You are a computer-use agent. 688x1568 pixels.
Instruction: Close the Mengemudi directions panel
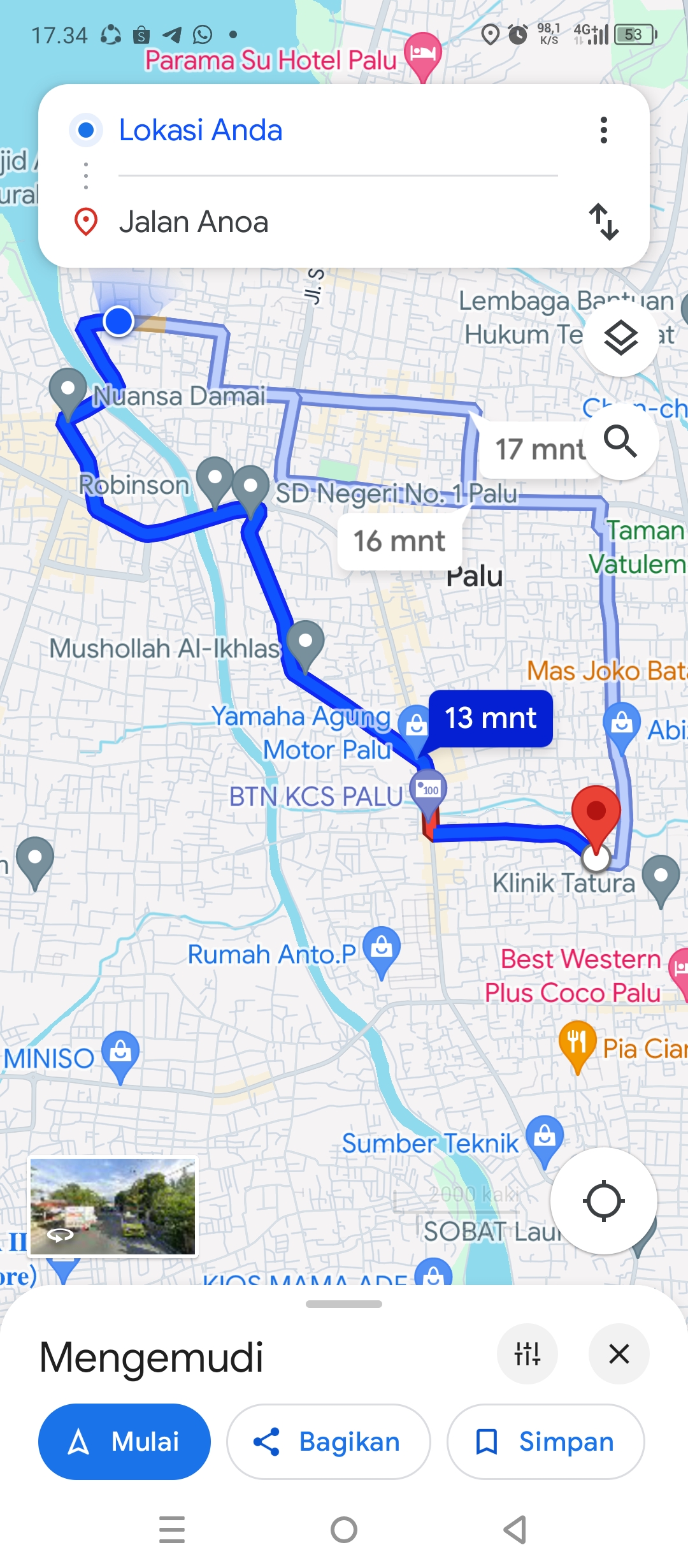[x=619, y=1353]
